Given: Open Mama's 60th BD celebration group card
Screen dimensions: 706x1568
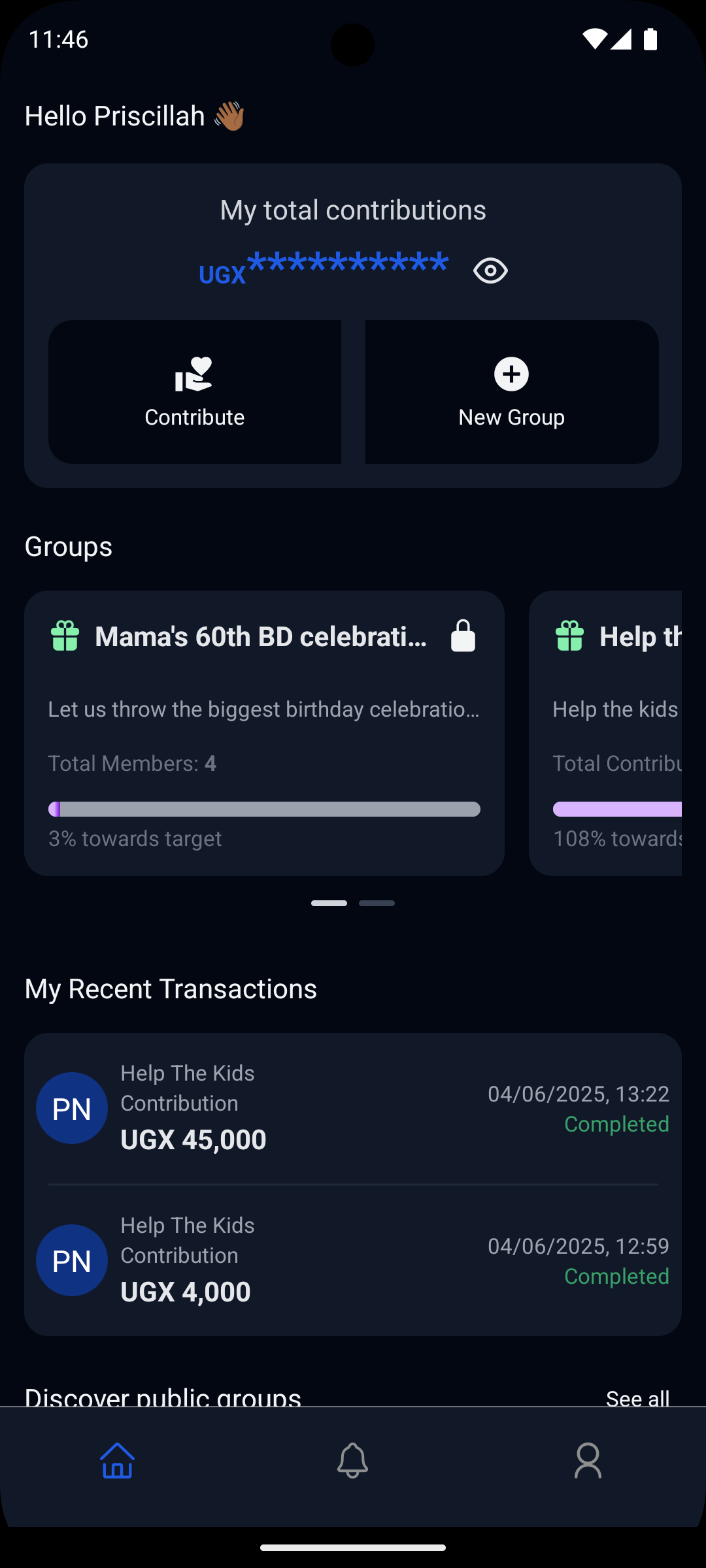Looking at the screenshot, I should [264, 733].
